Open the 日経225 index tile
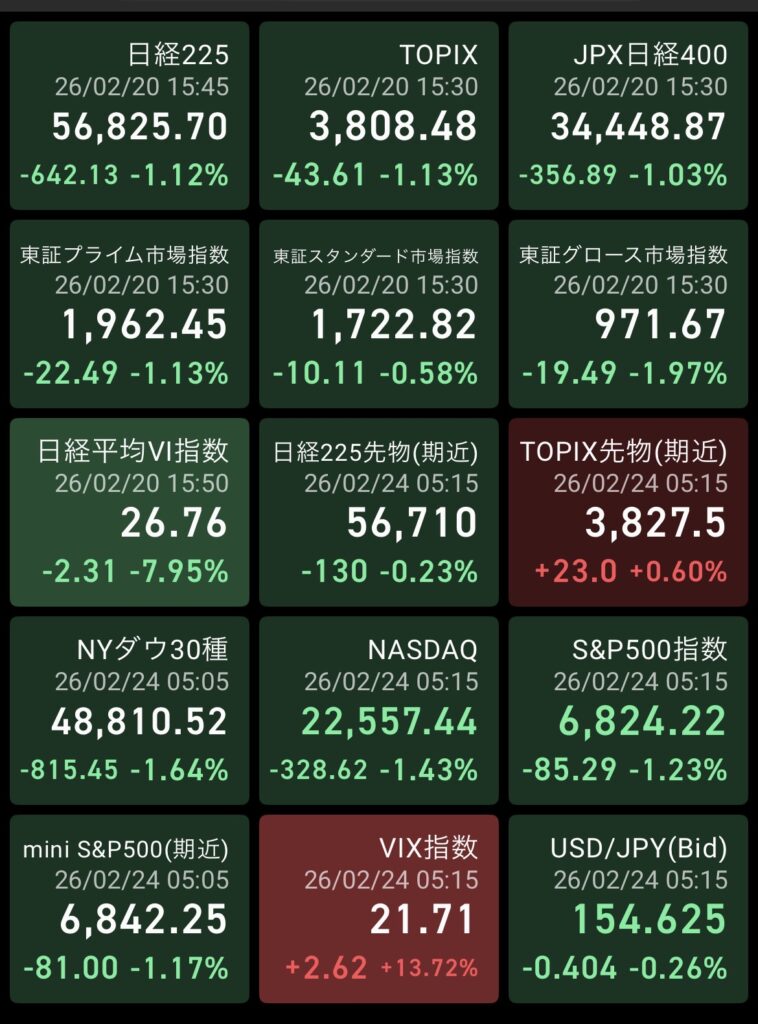 (129, 115)
